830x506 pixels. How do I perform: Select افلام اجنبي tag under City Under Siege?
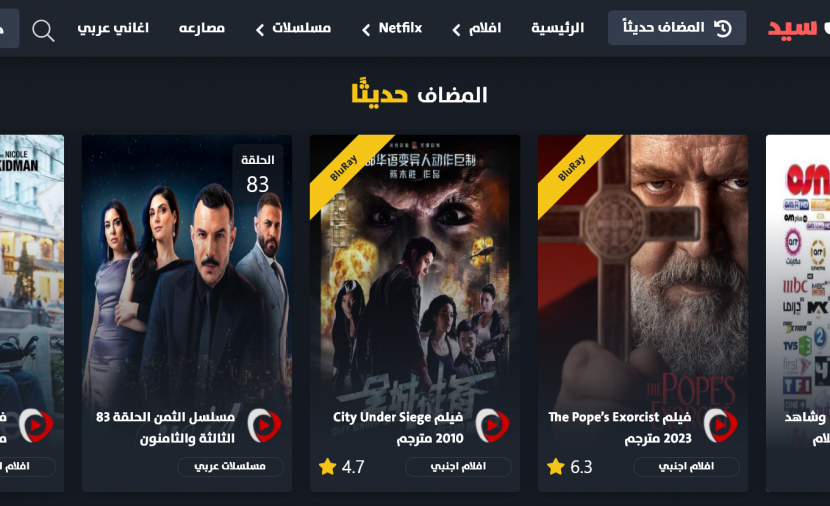click(458, 467)
